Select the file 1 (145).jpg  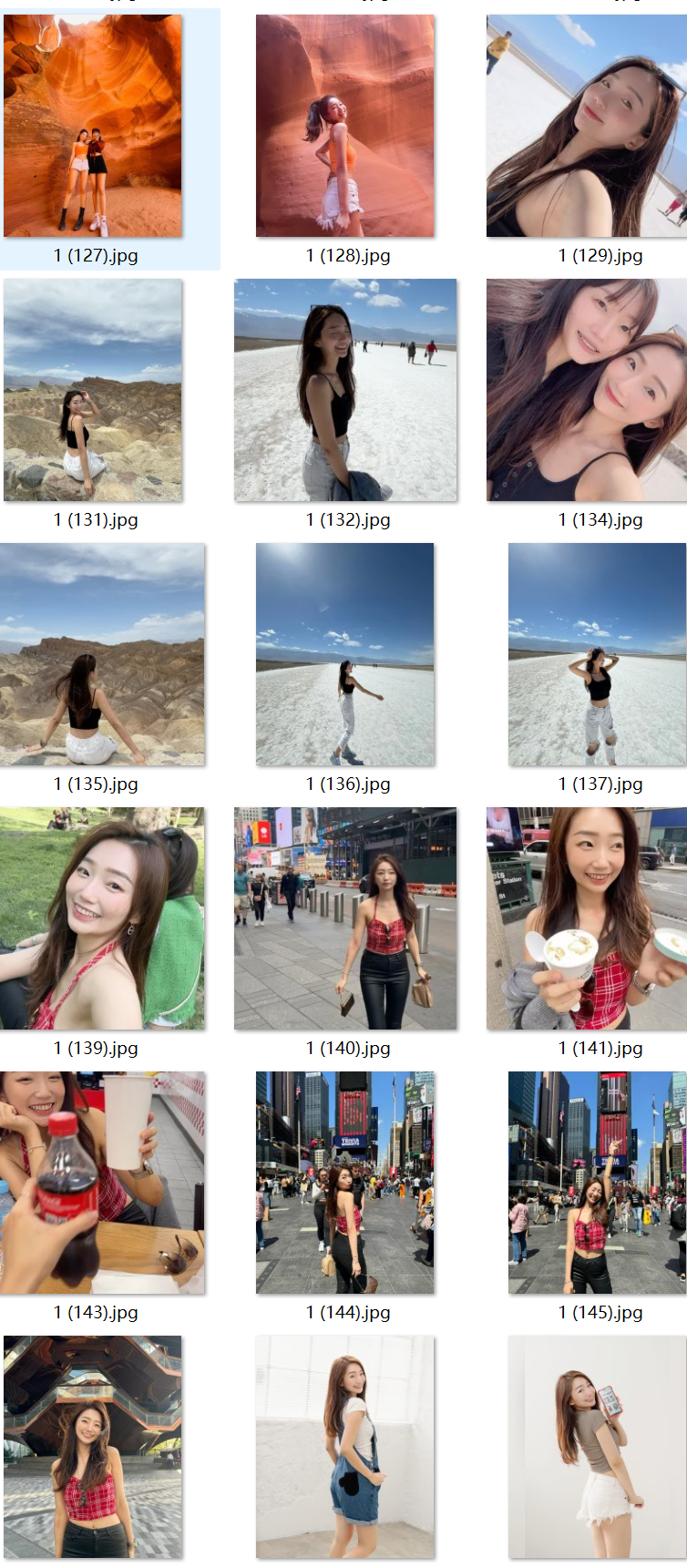coord(597,1183)
